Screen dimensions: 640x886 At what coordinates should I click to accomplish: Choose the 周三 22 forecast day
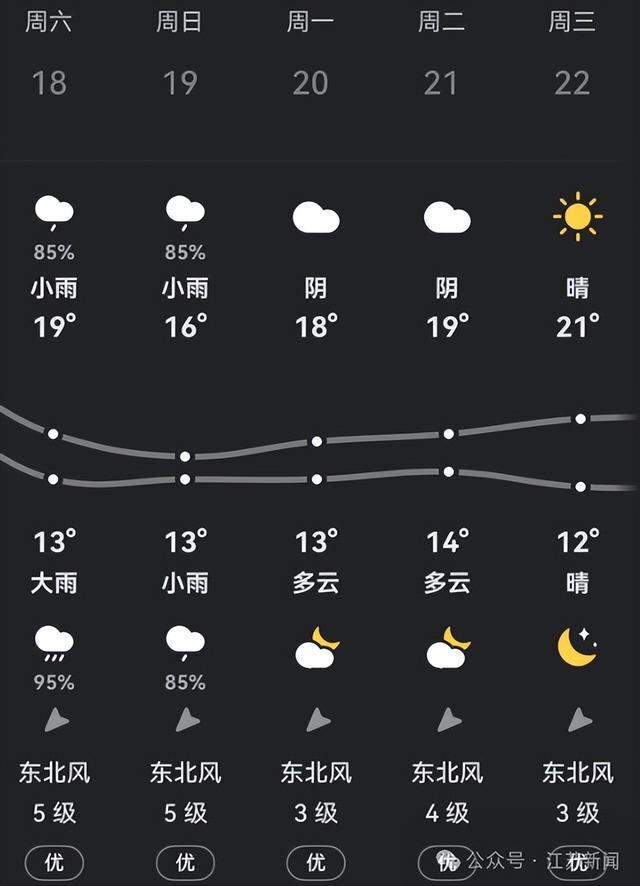coord(572,55)
